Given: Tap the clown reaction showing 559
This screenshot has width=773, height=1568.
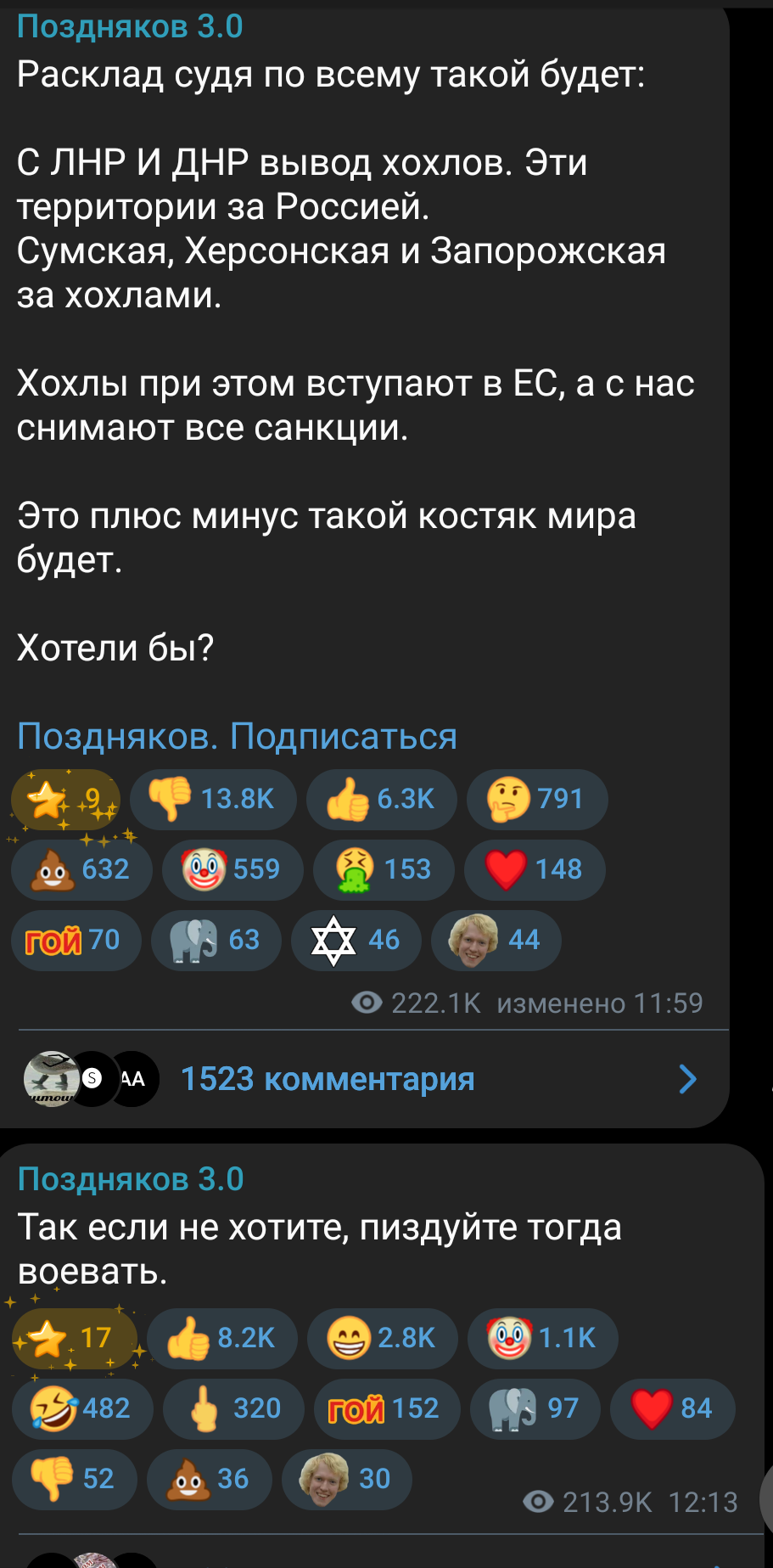Looking at the screenshot, I should (x=232, y=869).
